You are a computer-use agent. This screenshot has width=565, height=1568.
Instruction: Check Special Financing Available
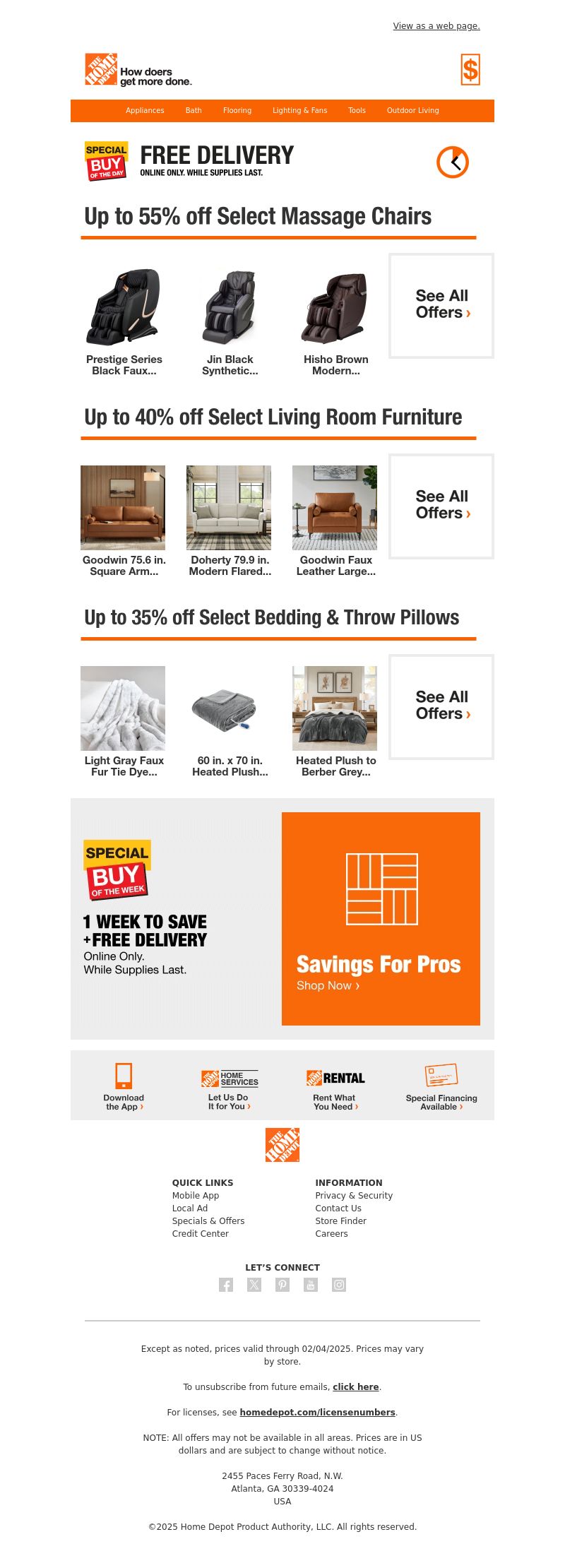441,1088
